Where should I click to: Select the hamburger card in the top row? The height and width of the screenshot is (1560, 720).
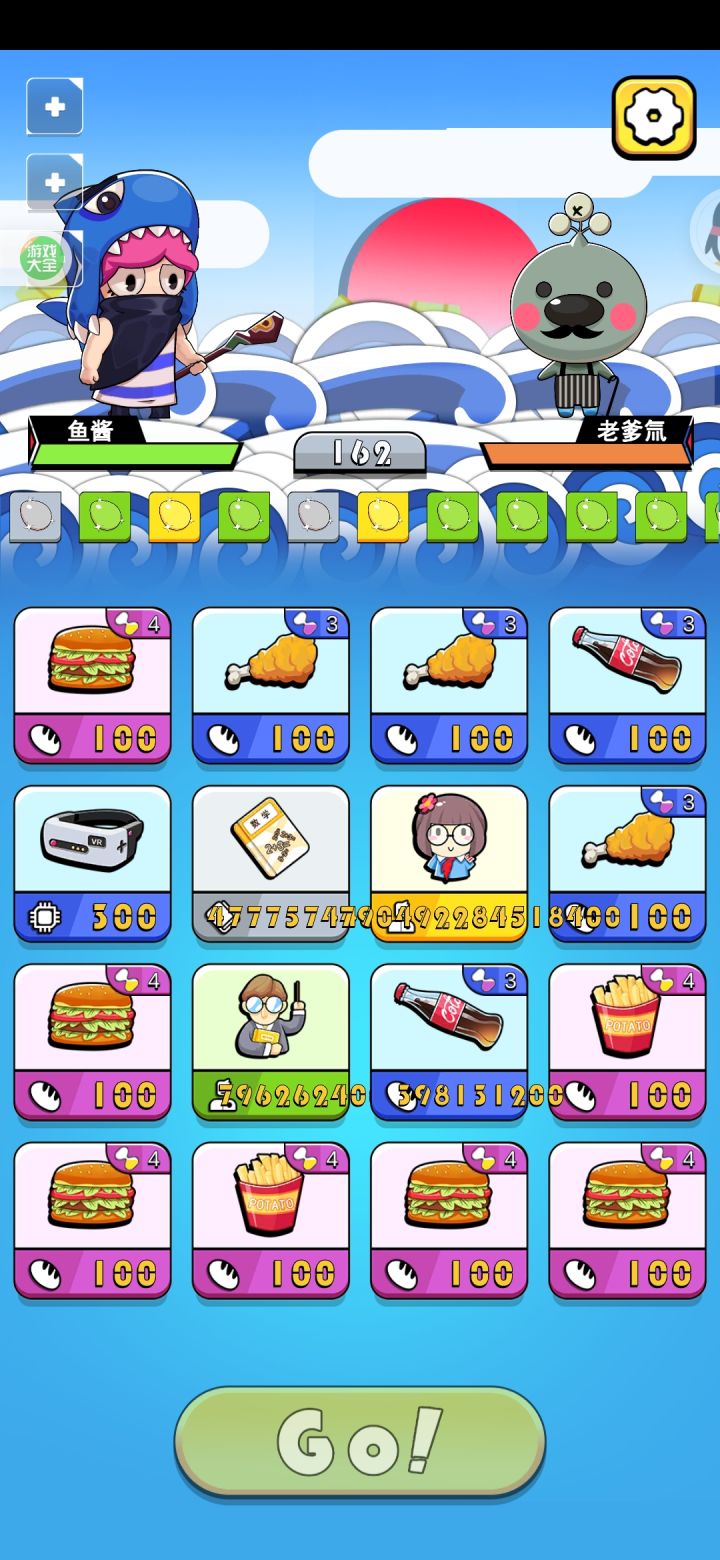[x=92, y=685]
